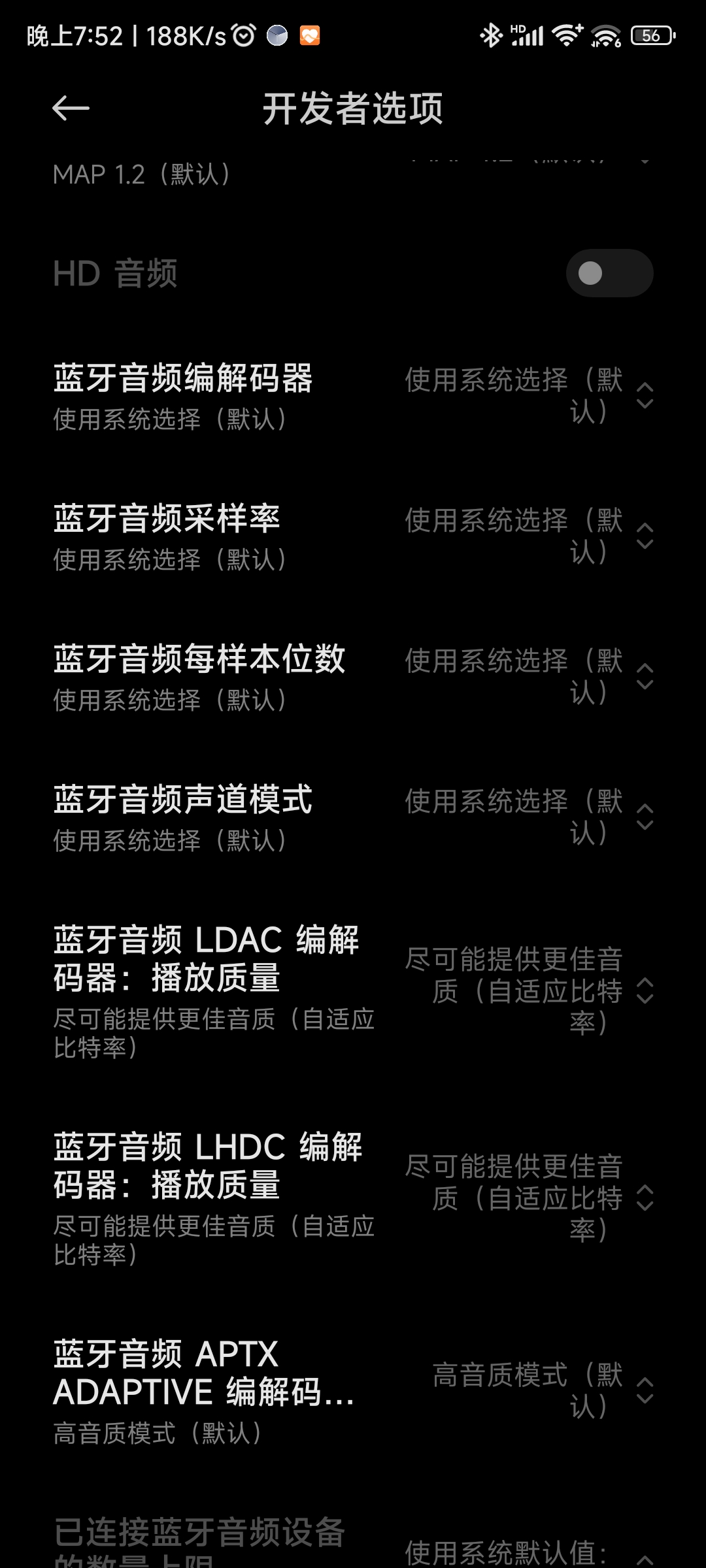Go back from 开发者选项

(x=71, y=108)
